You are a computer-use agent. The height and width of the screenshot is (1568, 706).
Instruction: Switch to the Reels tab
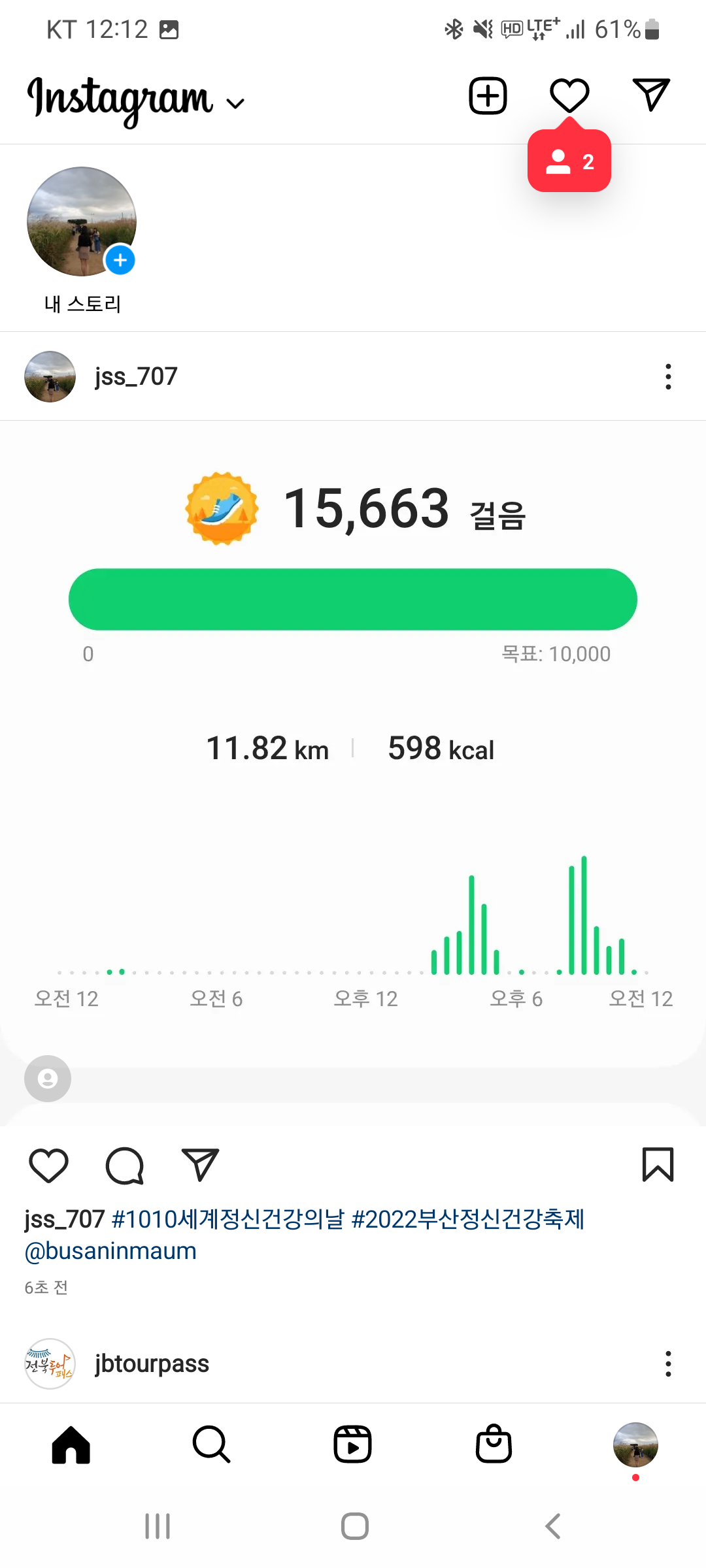353,1444
